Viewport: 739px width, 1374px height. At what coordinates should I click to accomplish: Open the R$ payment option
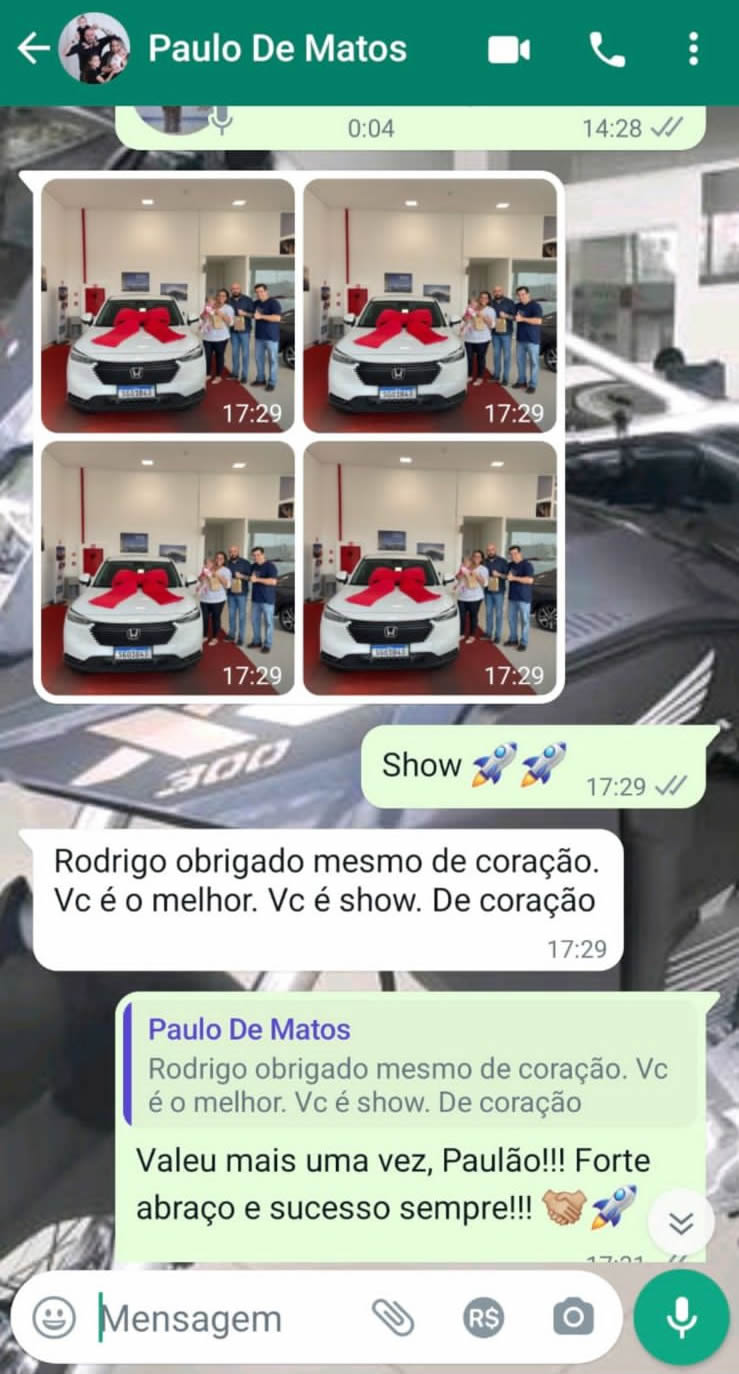tap(483, 1318)
